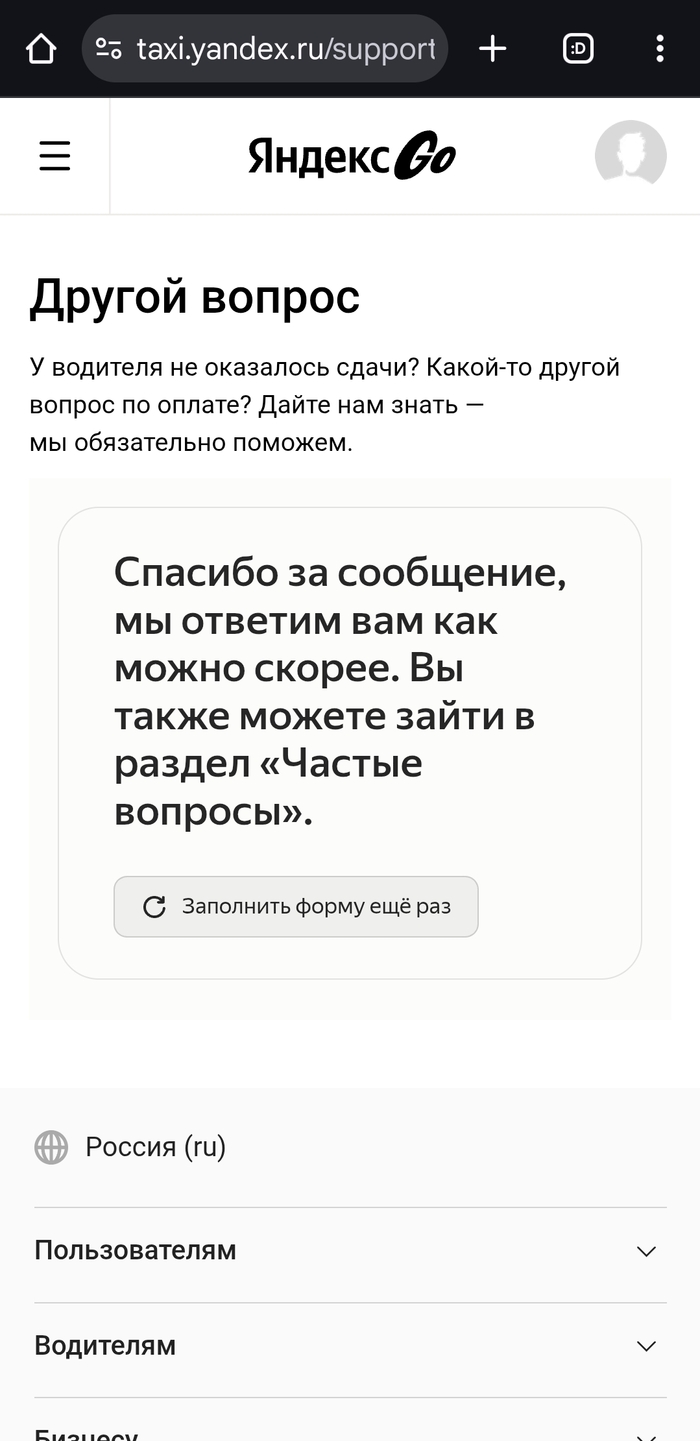
Task: Open the Яндекс Go logo link
Action: coord(351,157)
